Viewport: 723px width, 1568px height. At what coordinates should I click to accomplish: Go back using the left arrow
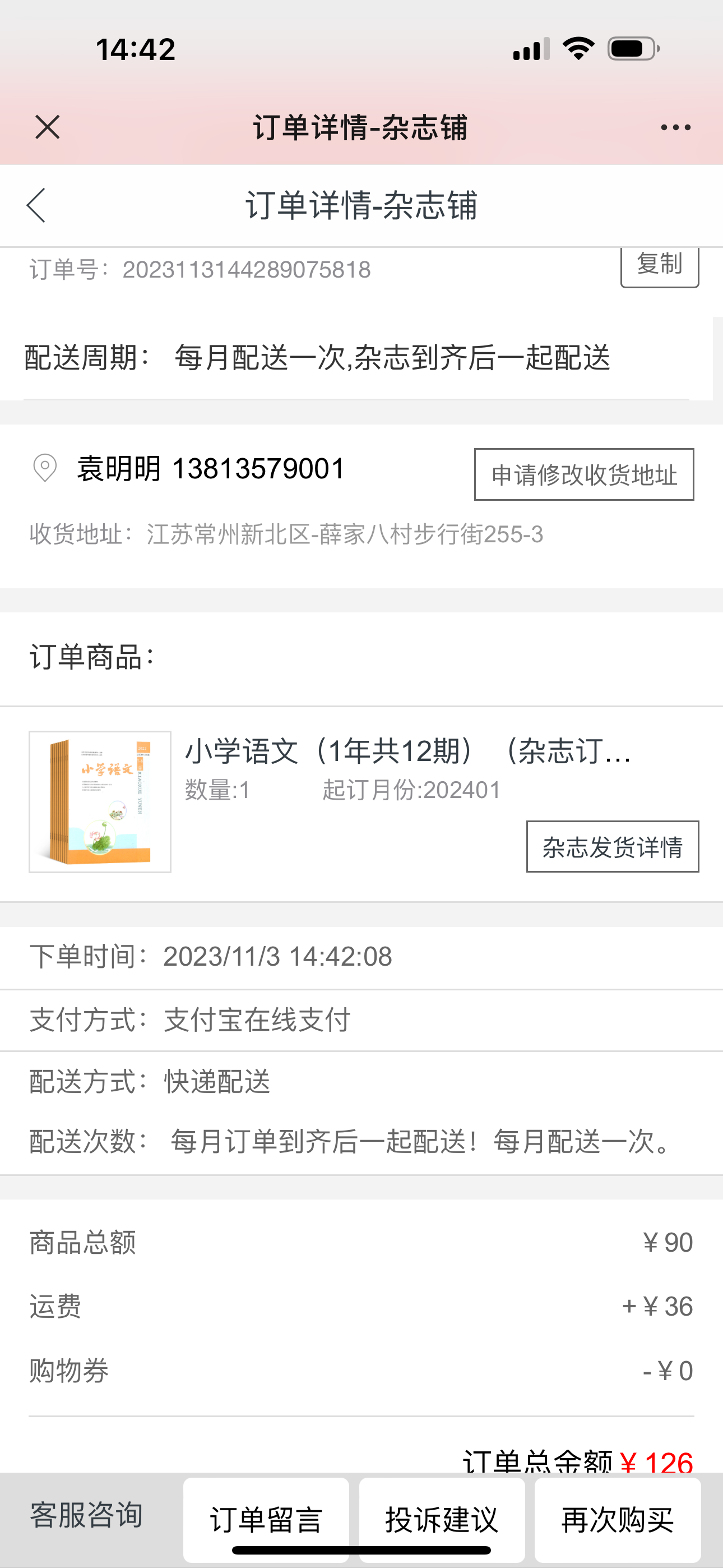[36, 205]
